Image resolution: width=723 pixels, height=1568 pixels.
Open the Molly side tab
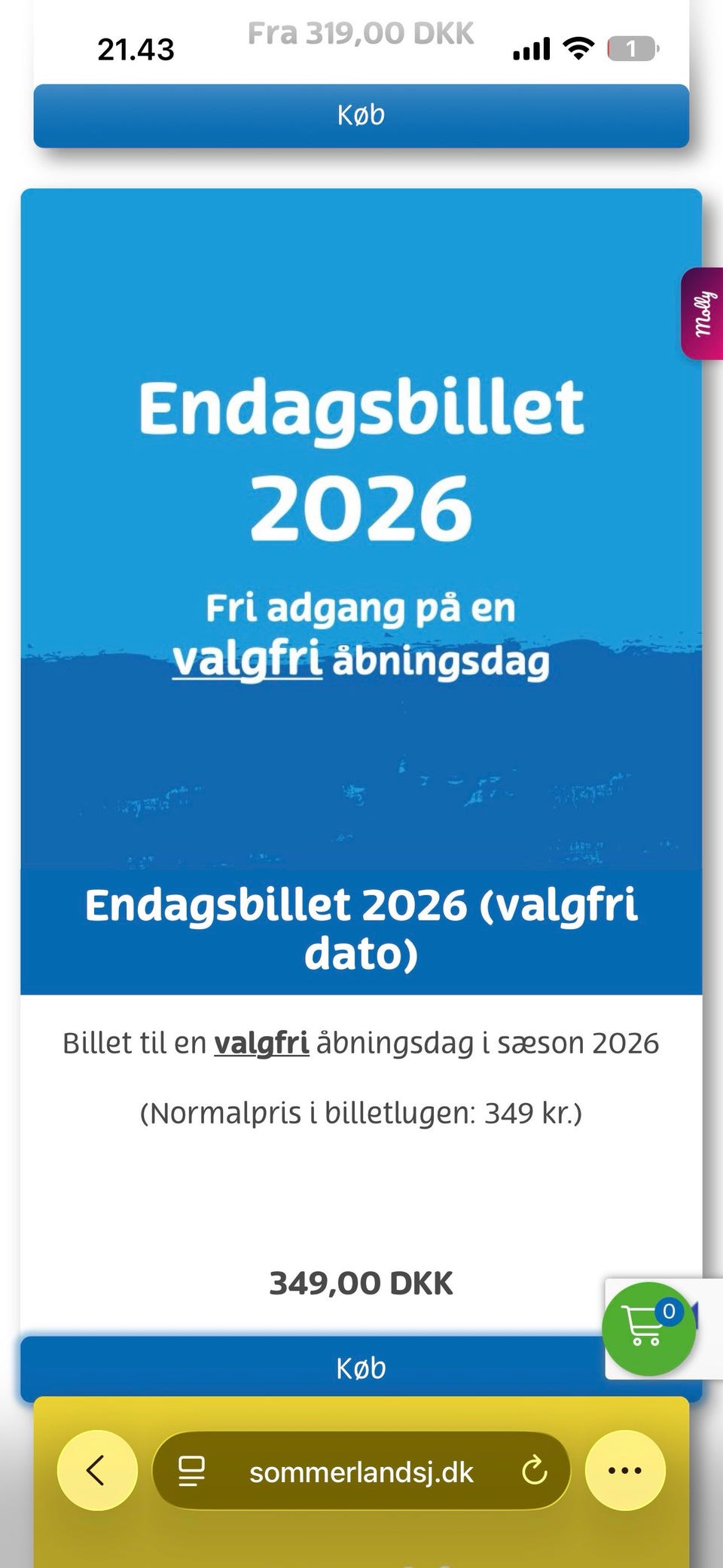tap(702, 313)
